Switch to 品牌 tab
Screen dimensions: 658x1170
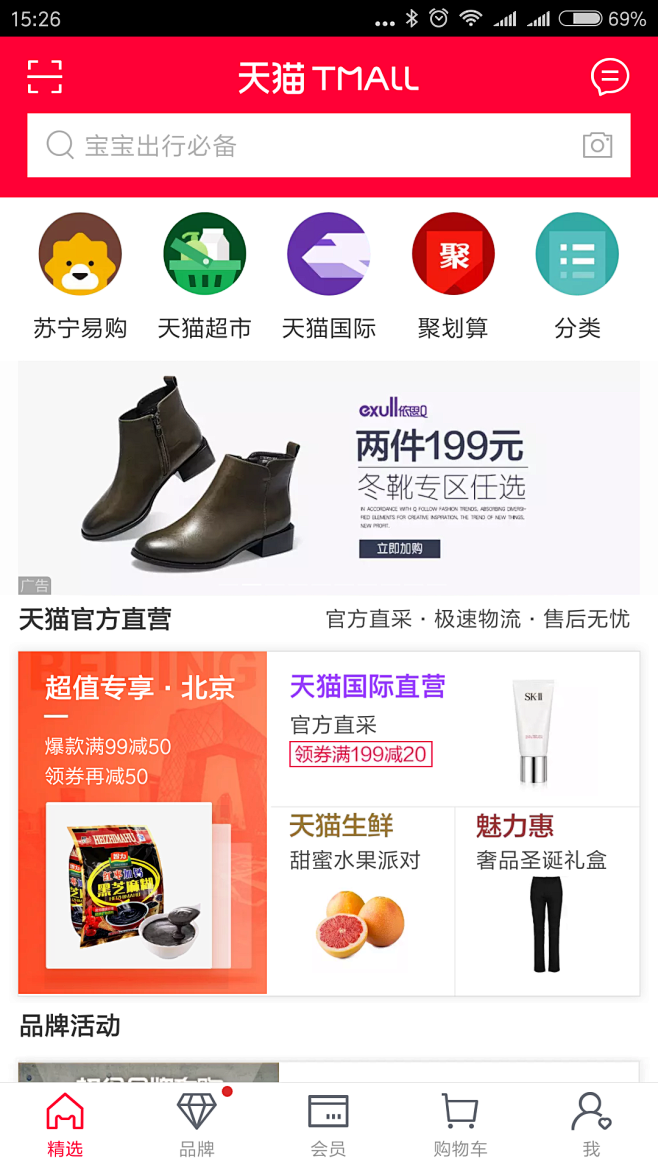tap(197, 1125)
